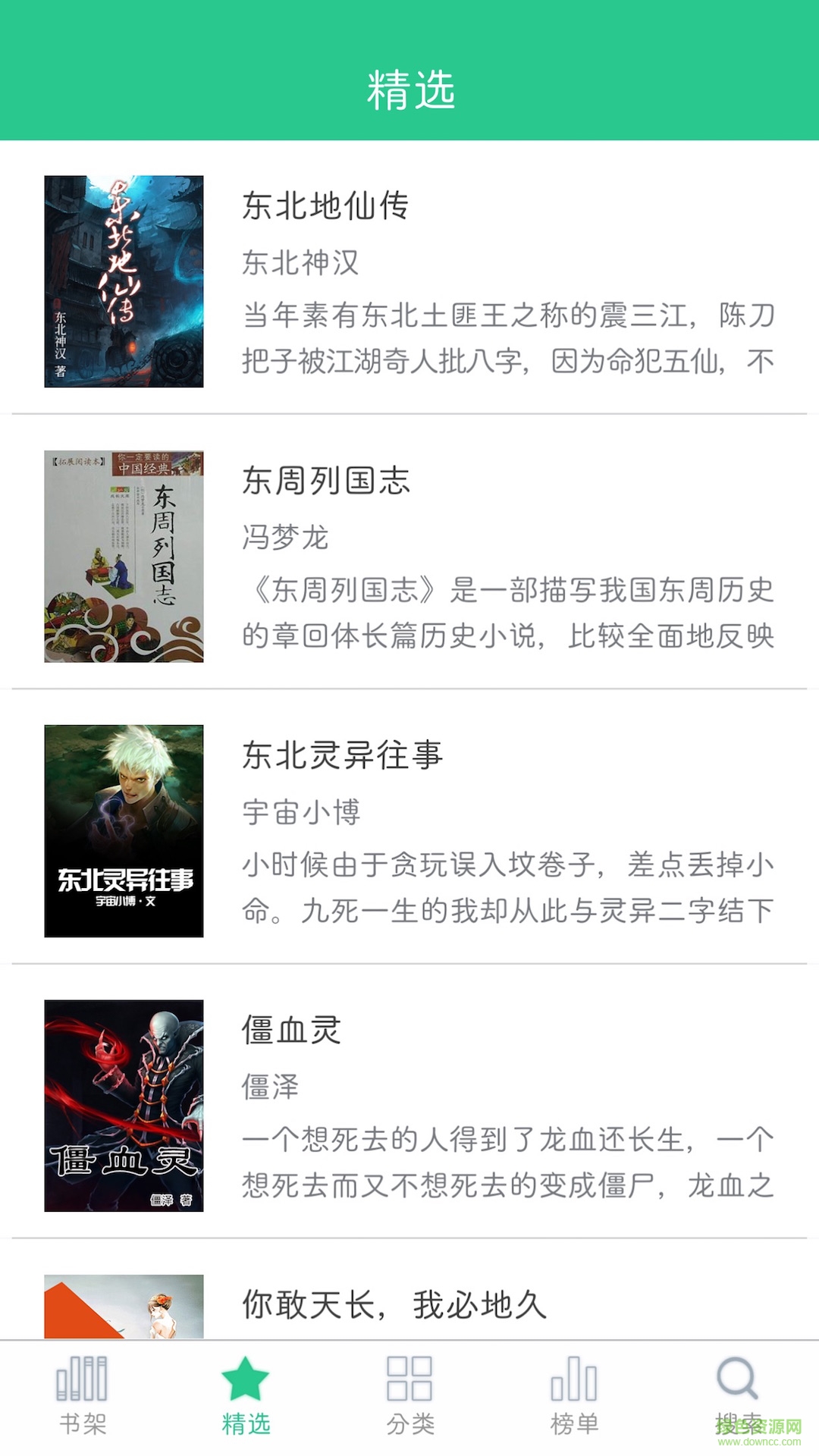Image resolution: width=819 pixels, height=1456 pixels.
Task: Select the 精选 featured tab
Action: pyautogui.click(x=246, y=1395)
